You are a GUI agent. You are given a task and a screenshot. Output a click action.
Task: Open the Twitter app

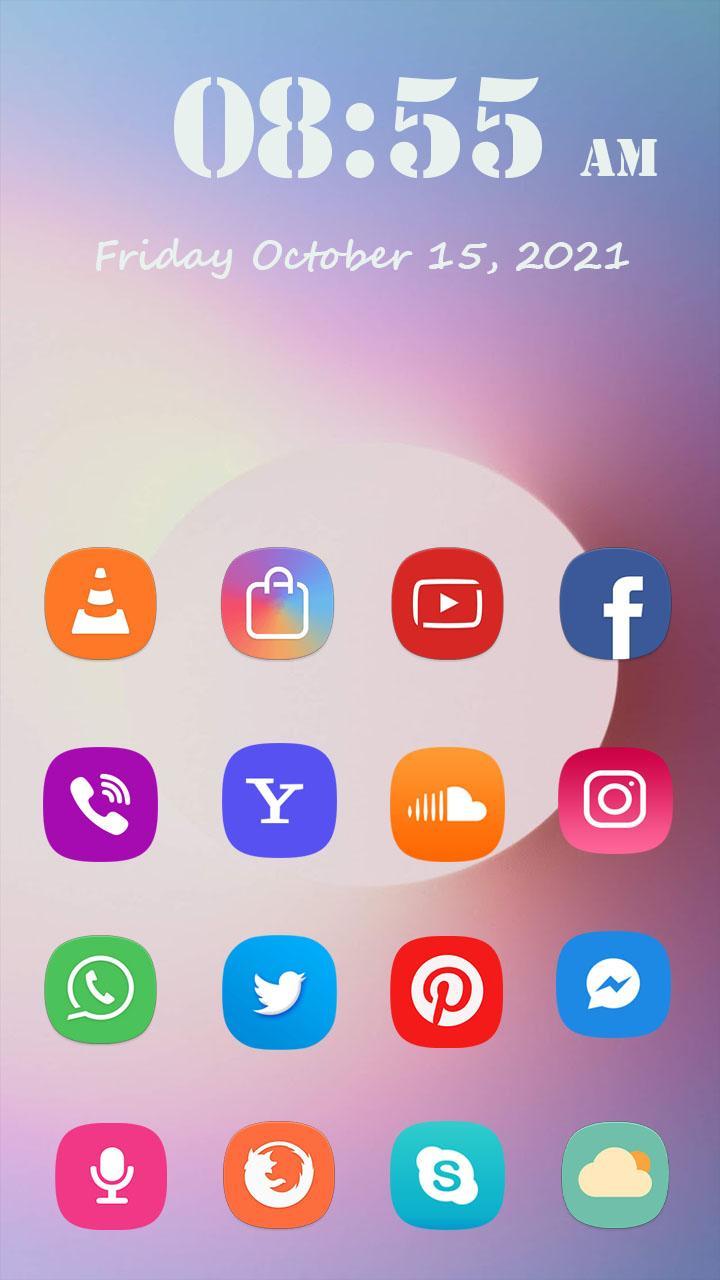tap(279, 992)
